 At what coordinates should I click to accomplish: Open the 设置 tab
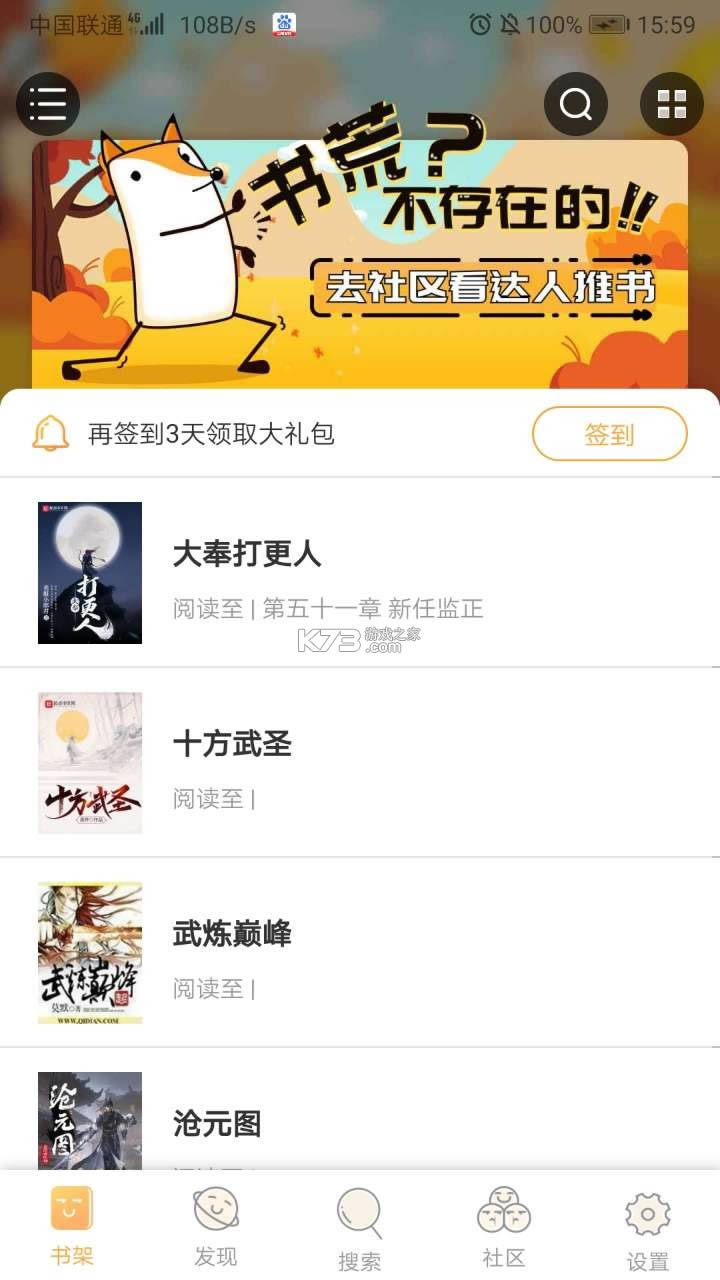[x=647, y=1228]
